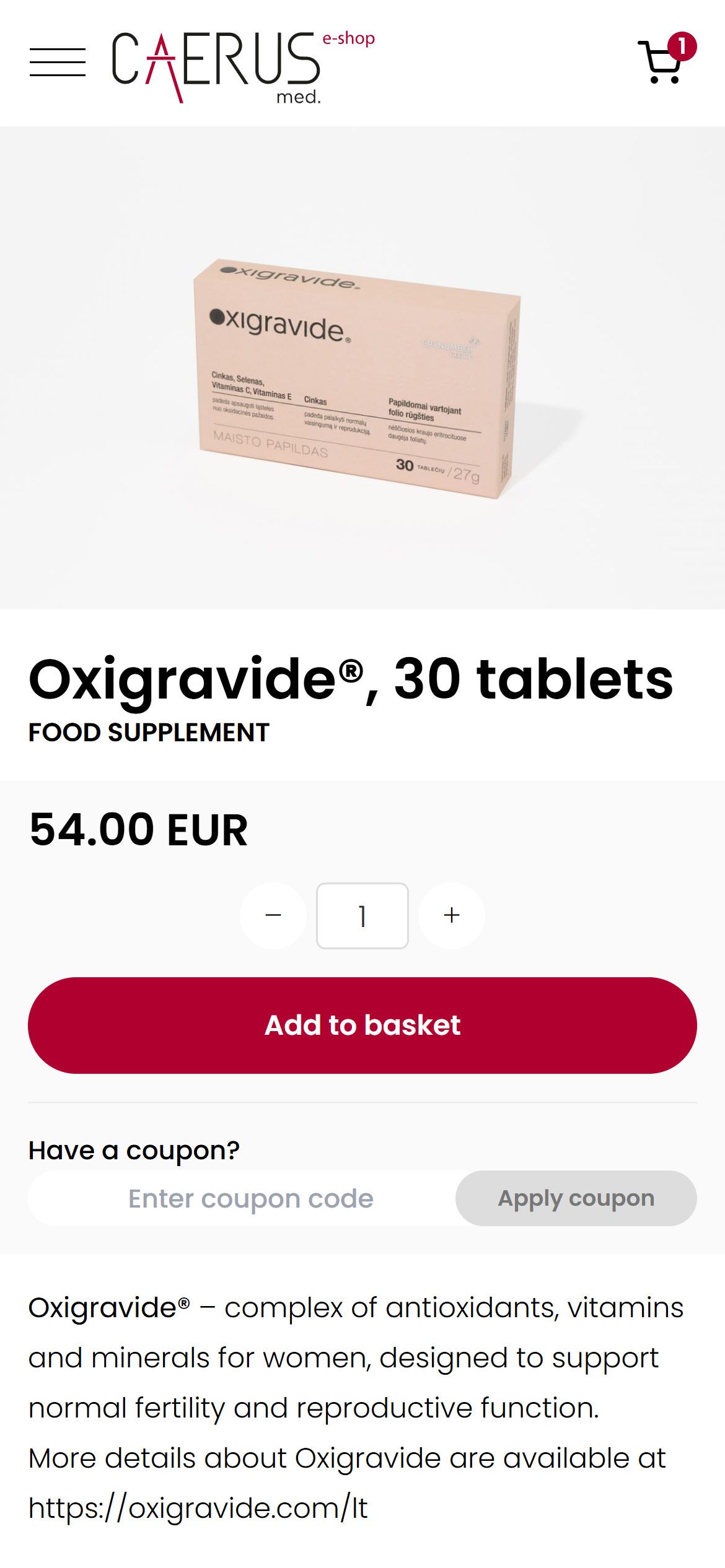Screen dimensions: 725x1568
Task: Decrease quantity with the minus button
Action: click(x=273, y=915)
